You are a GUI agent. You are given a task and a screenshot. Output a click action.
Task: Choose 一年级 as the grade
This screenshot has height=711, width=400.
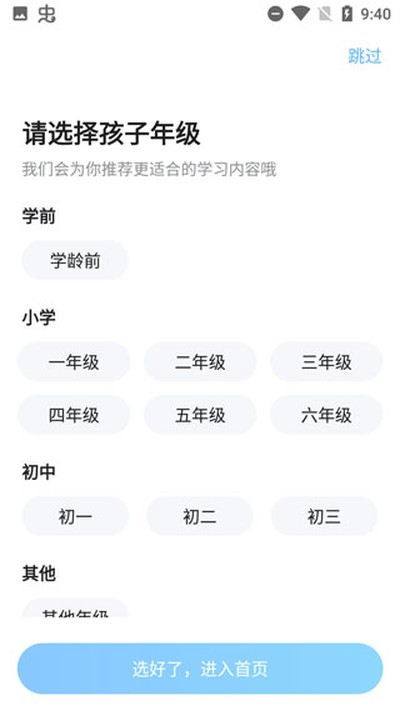click(x=74, y=362)
